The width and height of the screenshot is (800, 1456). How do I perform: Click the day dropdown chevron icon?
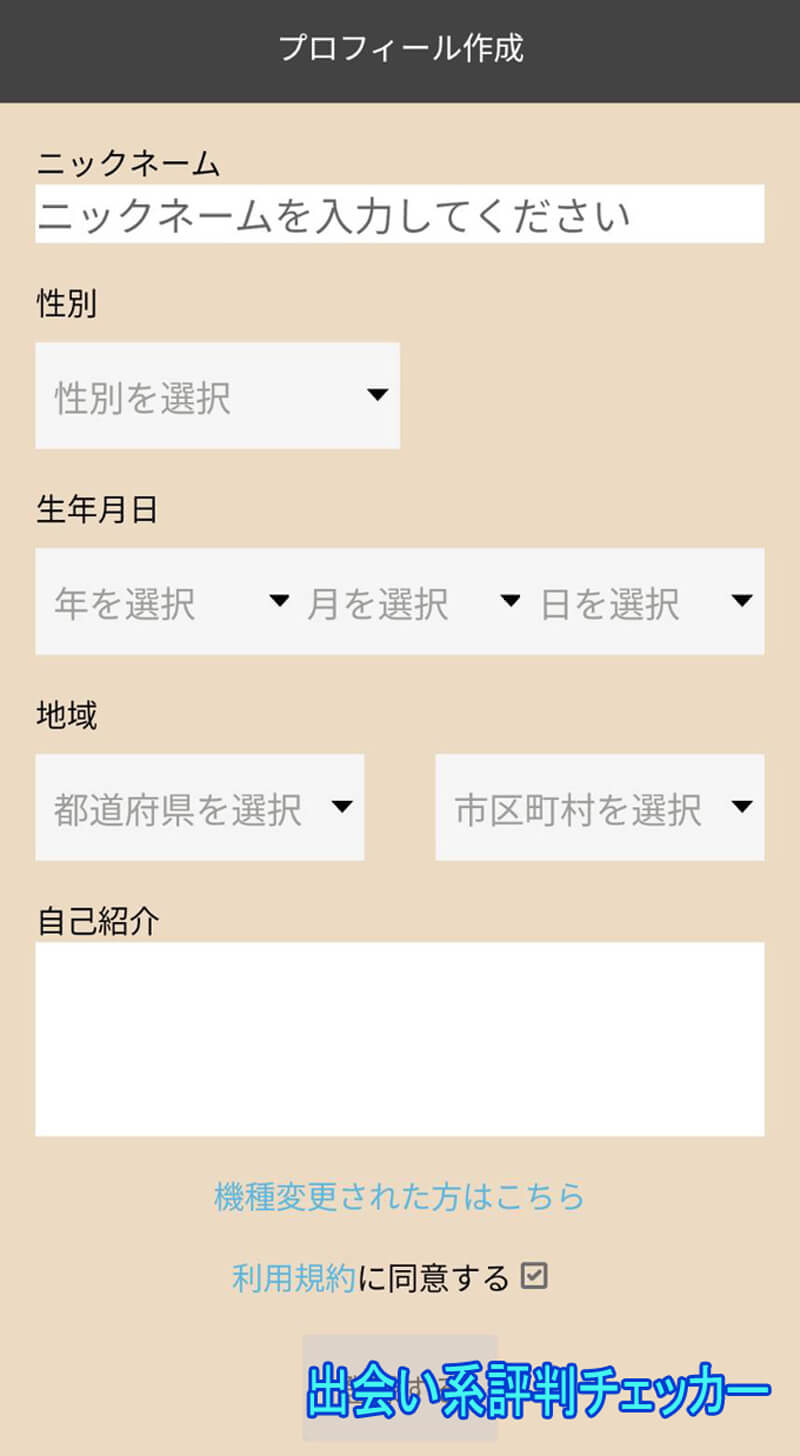tap(742, 601)
